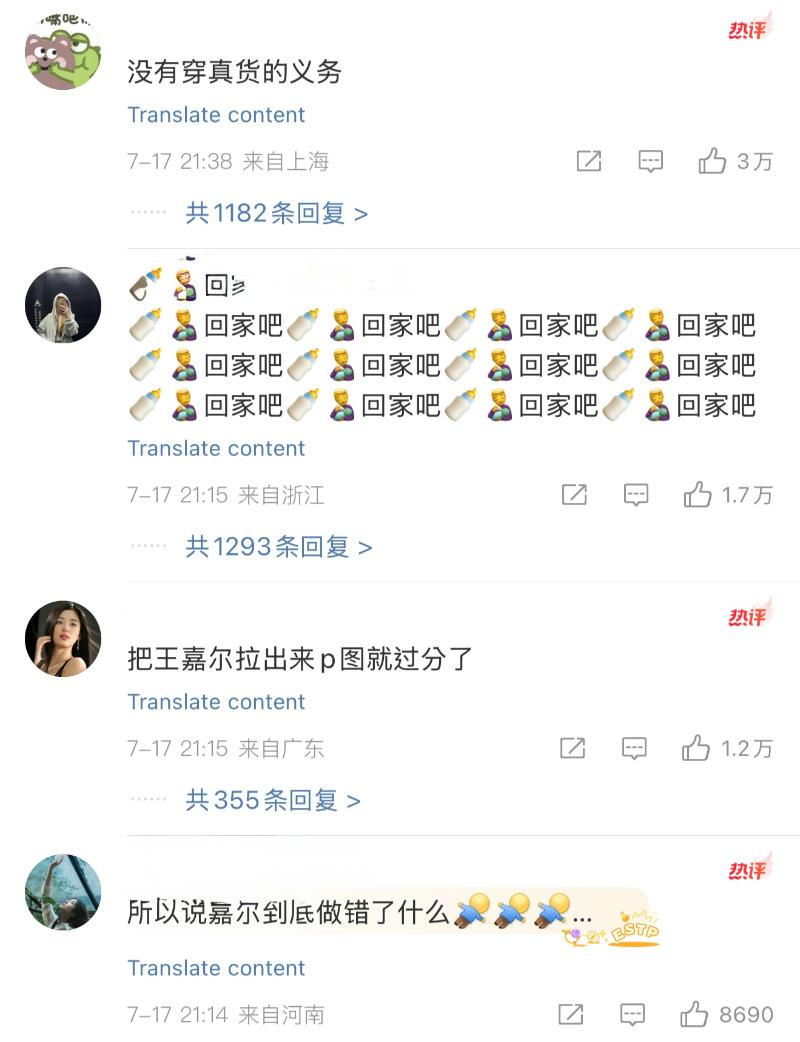Translate the 没有穿真货的义务 comment

(x=216, y=115)
